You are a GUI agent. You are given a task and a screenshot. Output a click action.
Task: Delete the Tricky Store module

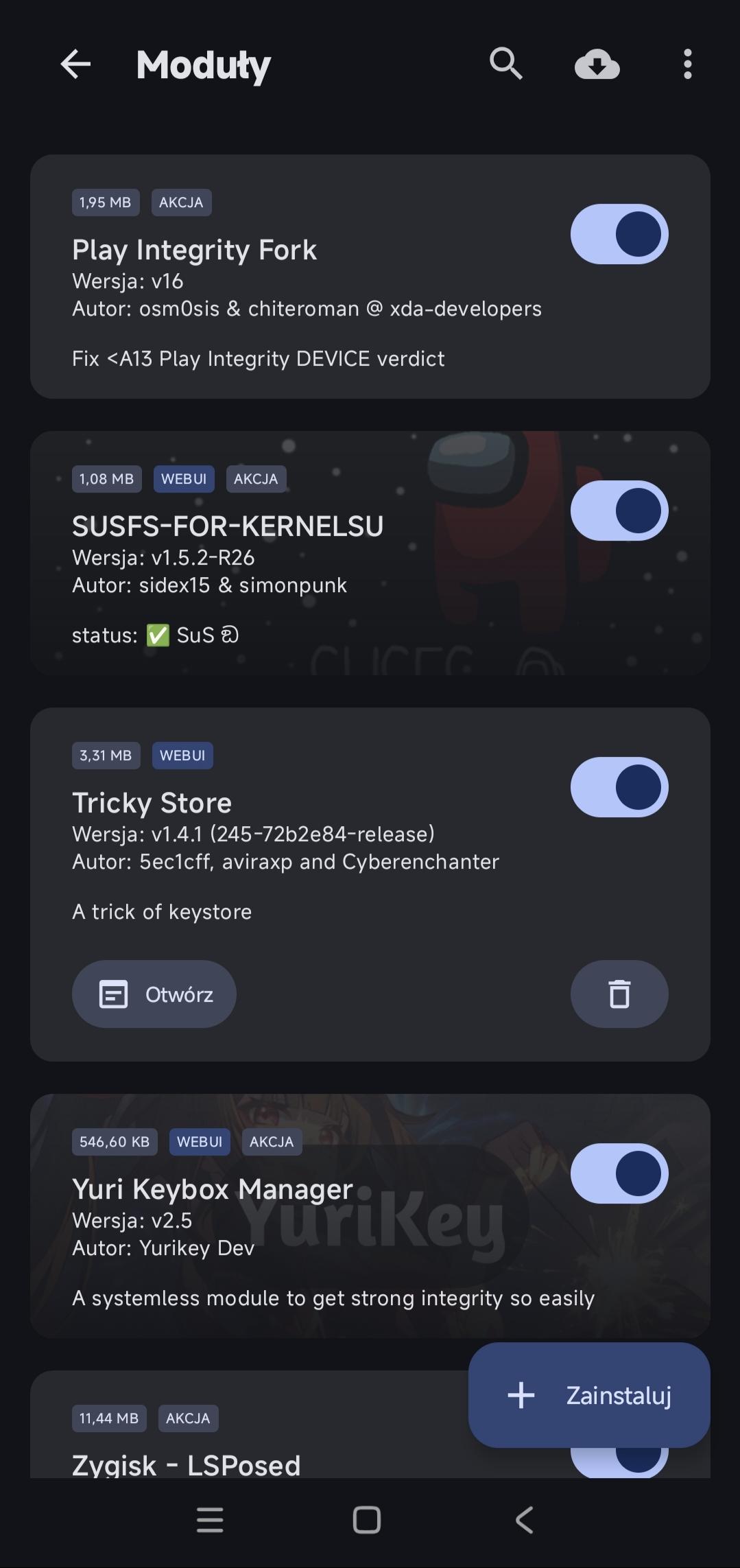pos(619,994)
